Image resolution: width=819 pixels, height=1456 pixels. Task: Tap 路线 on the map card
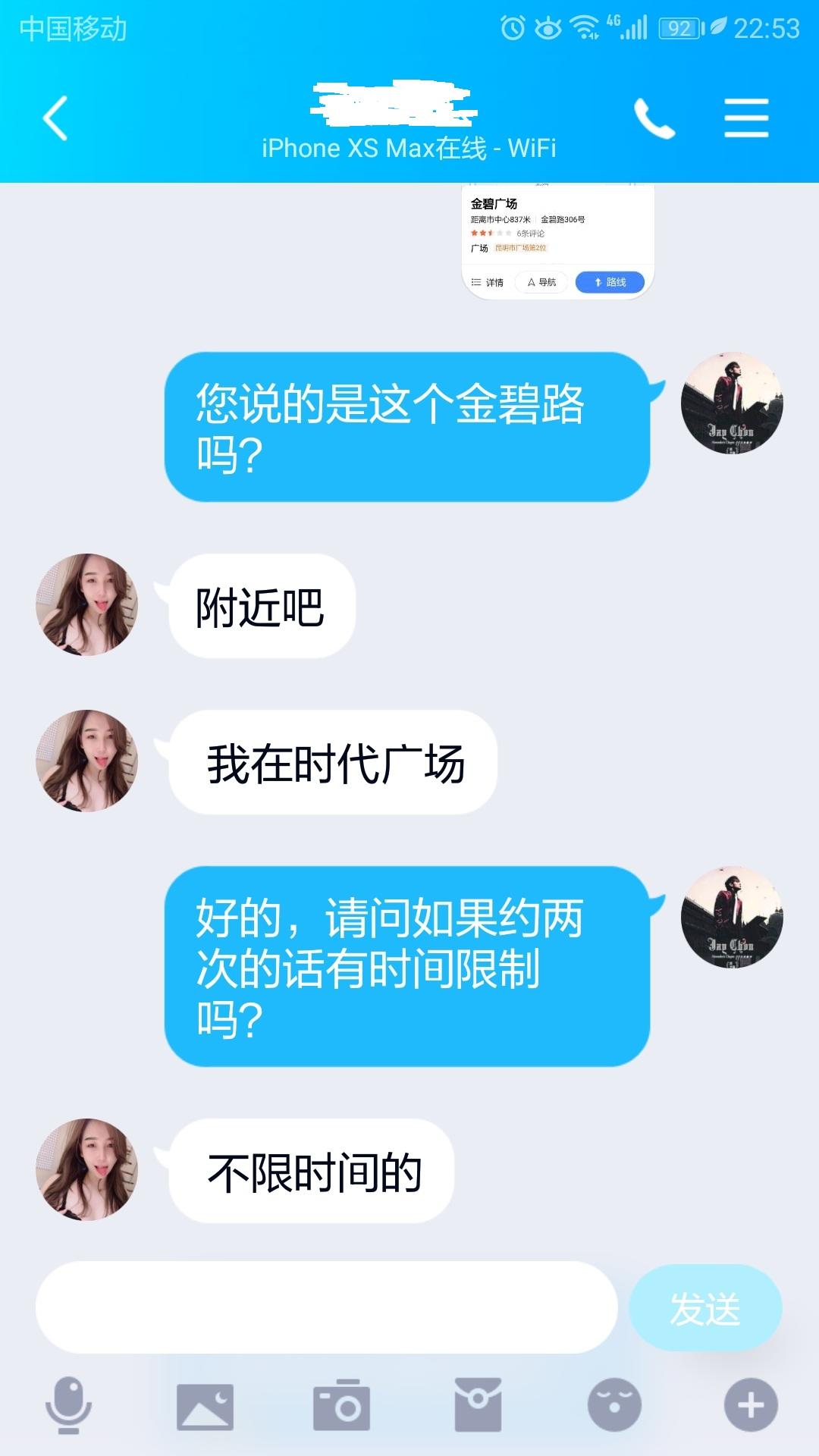[609, 281]
